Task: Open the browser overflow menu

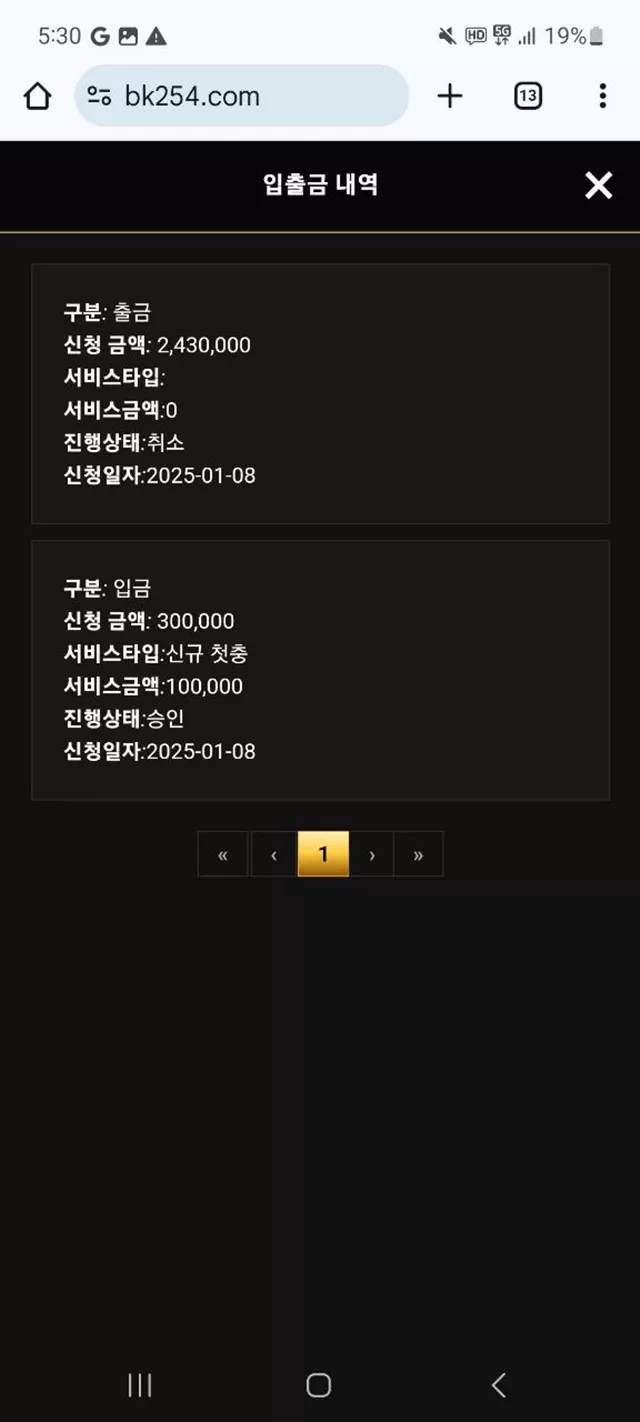Action: (602, 96)
